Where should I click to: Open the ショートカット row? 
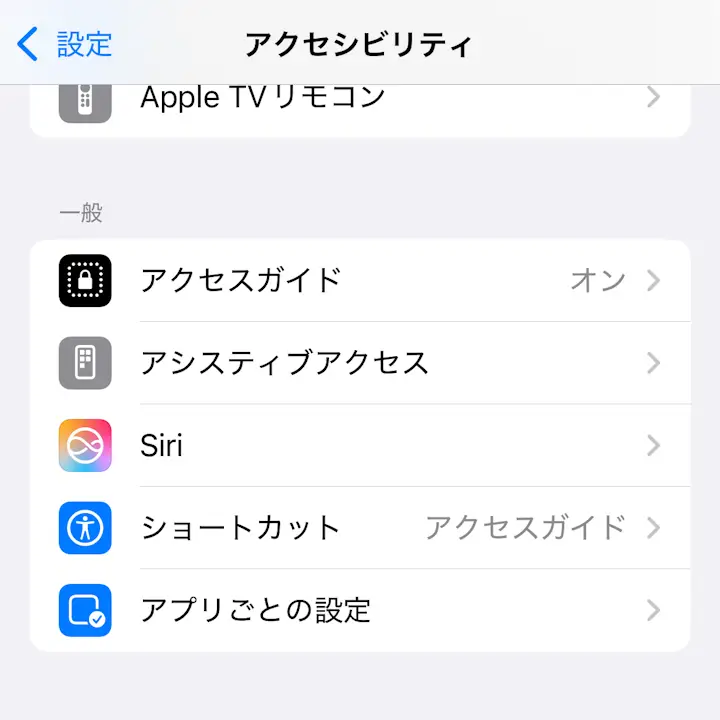[360, 527]
